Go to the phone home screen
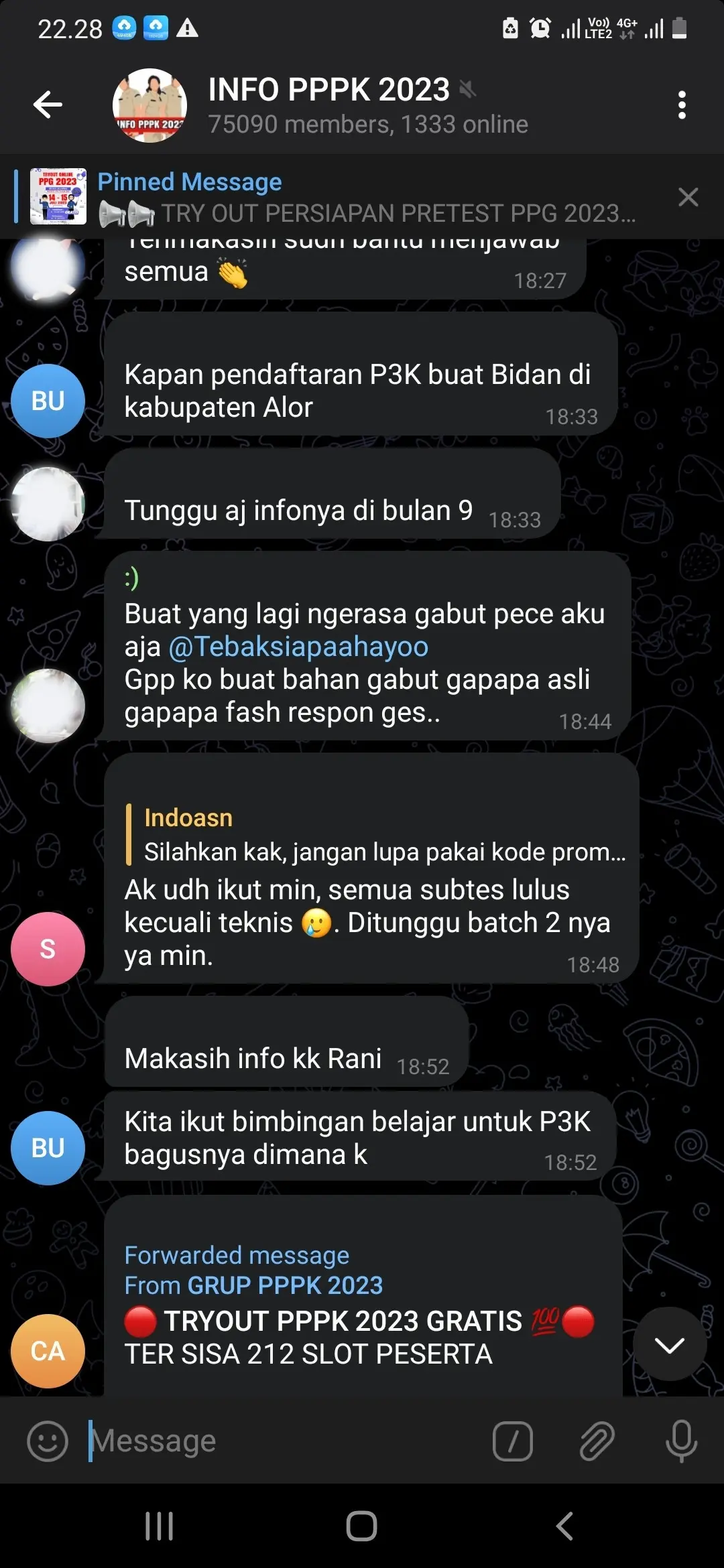The image size is (724, 1568). (x=361, y=1526)
